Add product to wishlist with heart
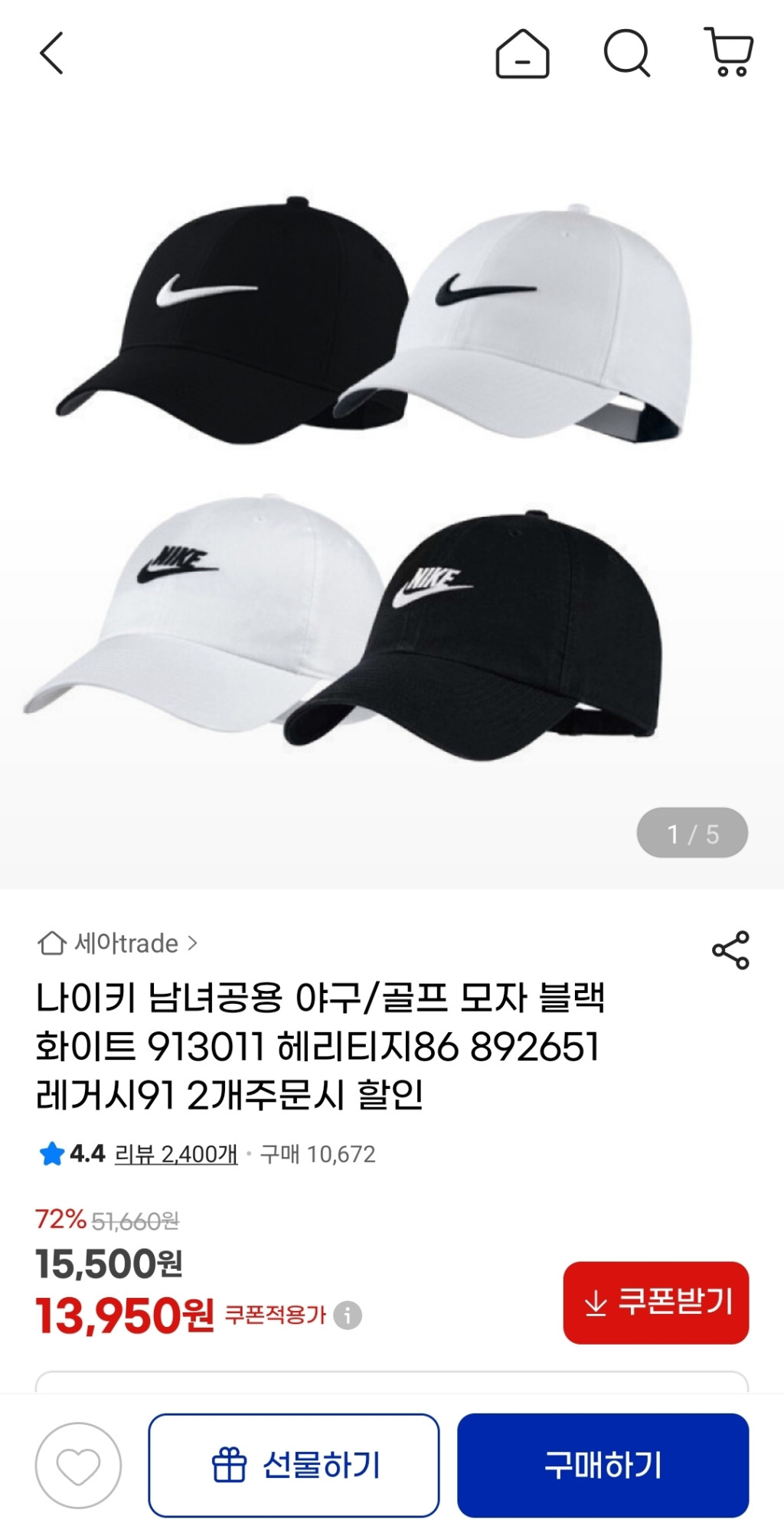This screenshot has width=784, height=1536. click(x=78, y=1466)
